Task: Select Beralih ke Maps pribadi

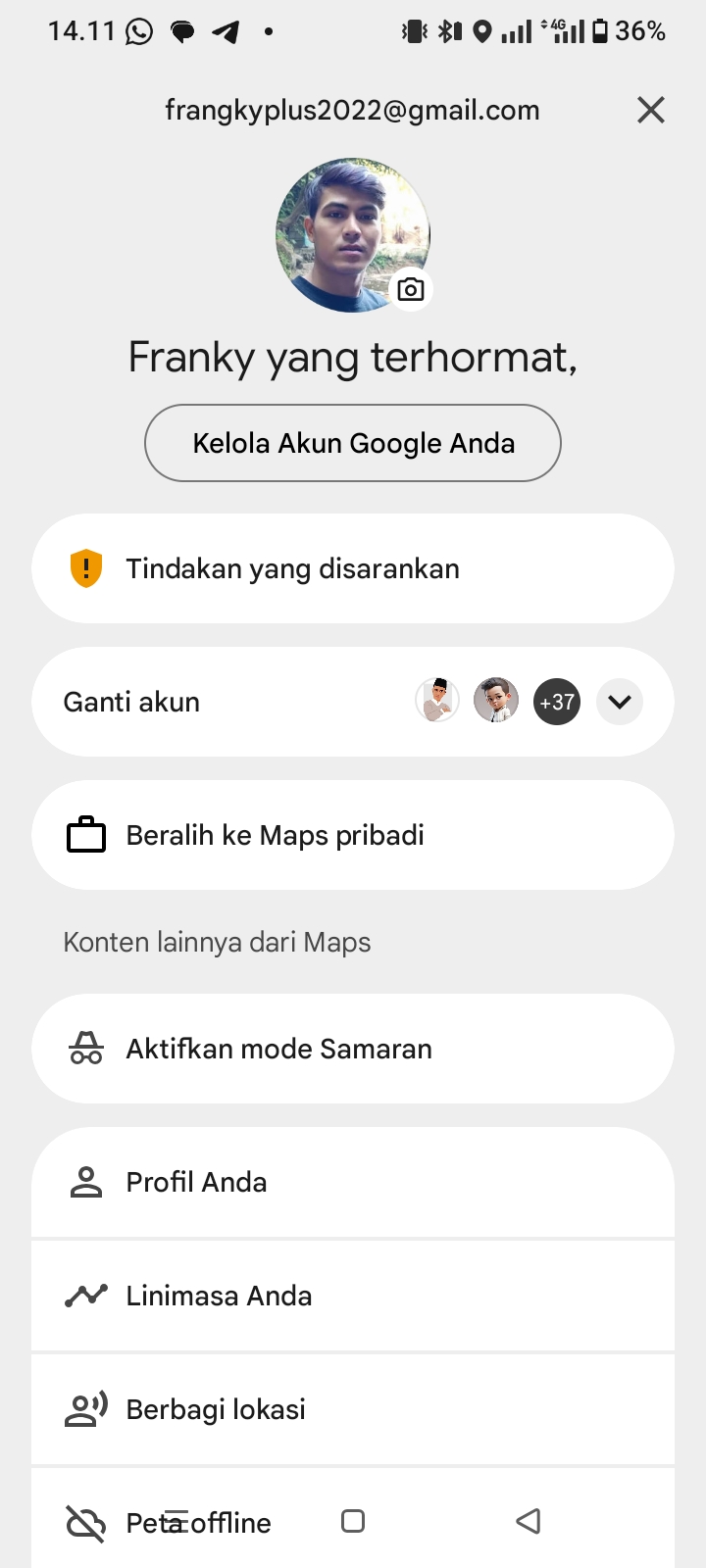Action: (353, 835)
